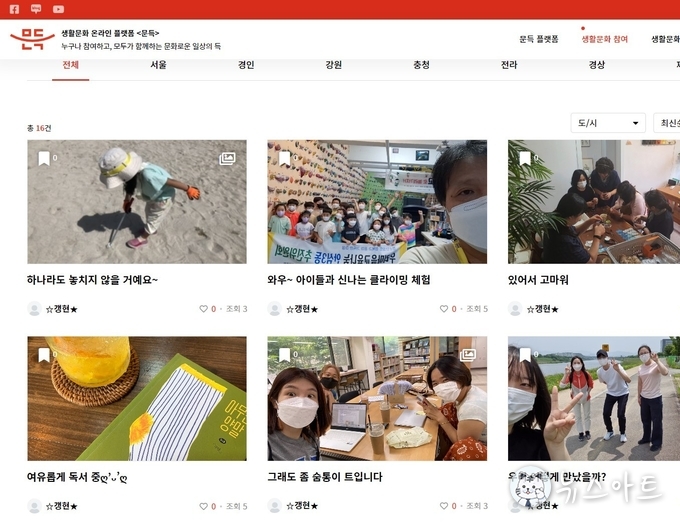
Task: Open the 문뚝 플랫폼 menu
Action: pyautogui.click(x=538, y=39)
